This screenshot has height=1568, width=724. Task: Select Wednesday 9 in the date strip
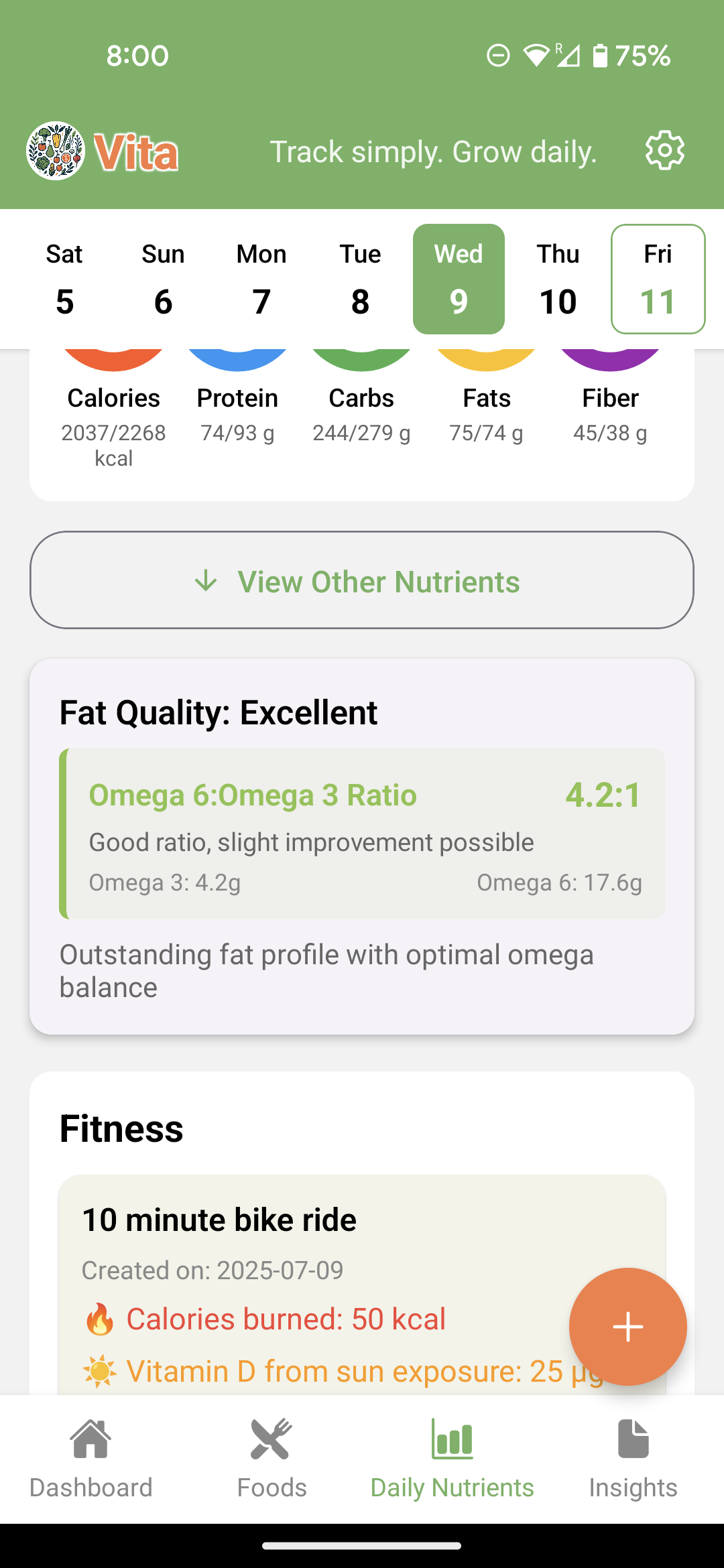[459, 279]
